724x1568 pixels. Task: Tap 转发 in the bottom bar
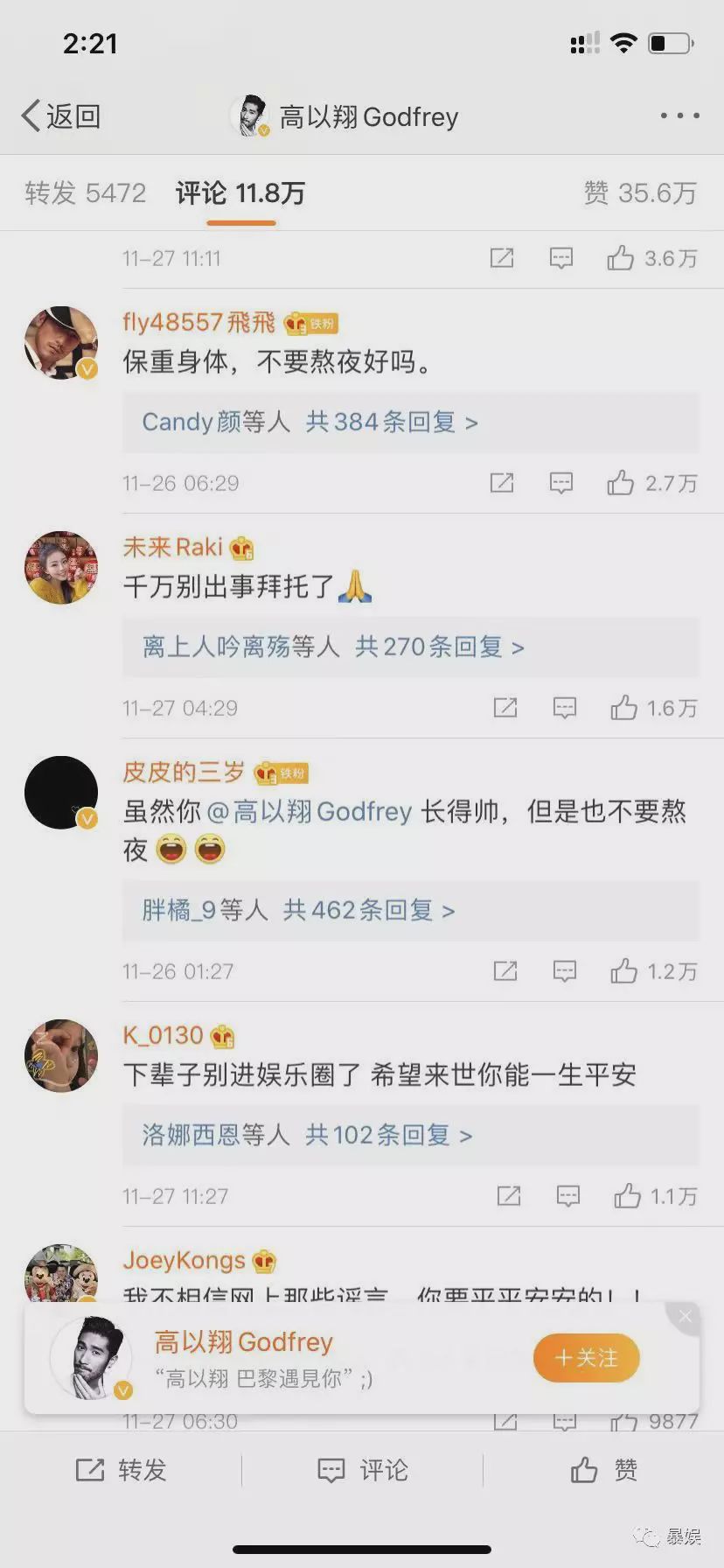pos(121,1470)
